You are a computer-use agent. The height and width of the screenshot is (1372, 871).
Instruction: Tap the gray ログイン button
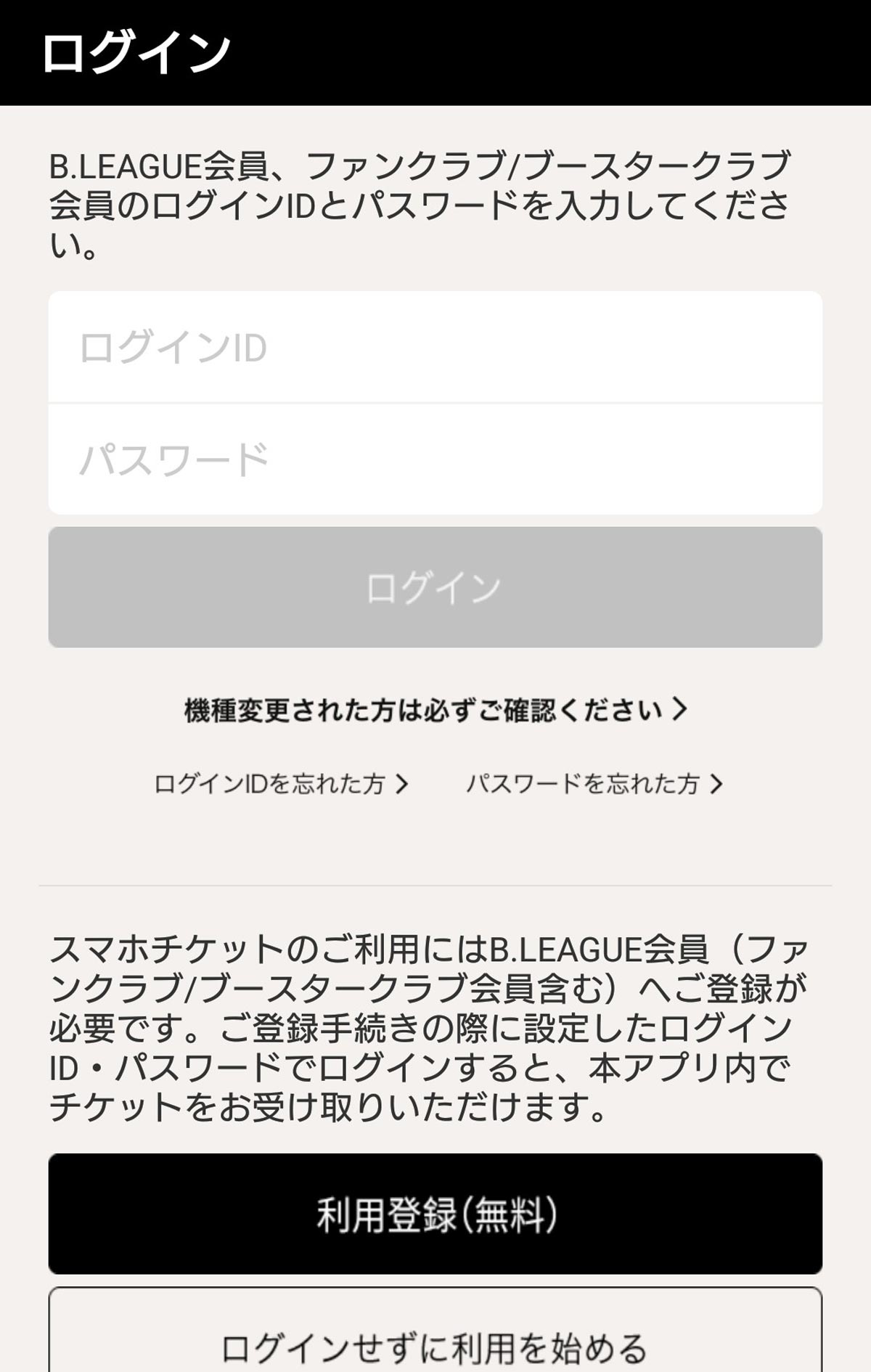tap(435, 587)
